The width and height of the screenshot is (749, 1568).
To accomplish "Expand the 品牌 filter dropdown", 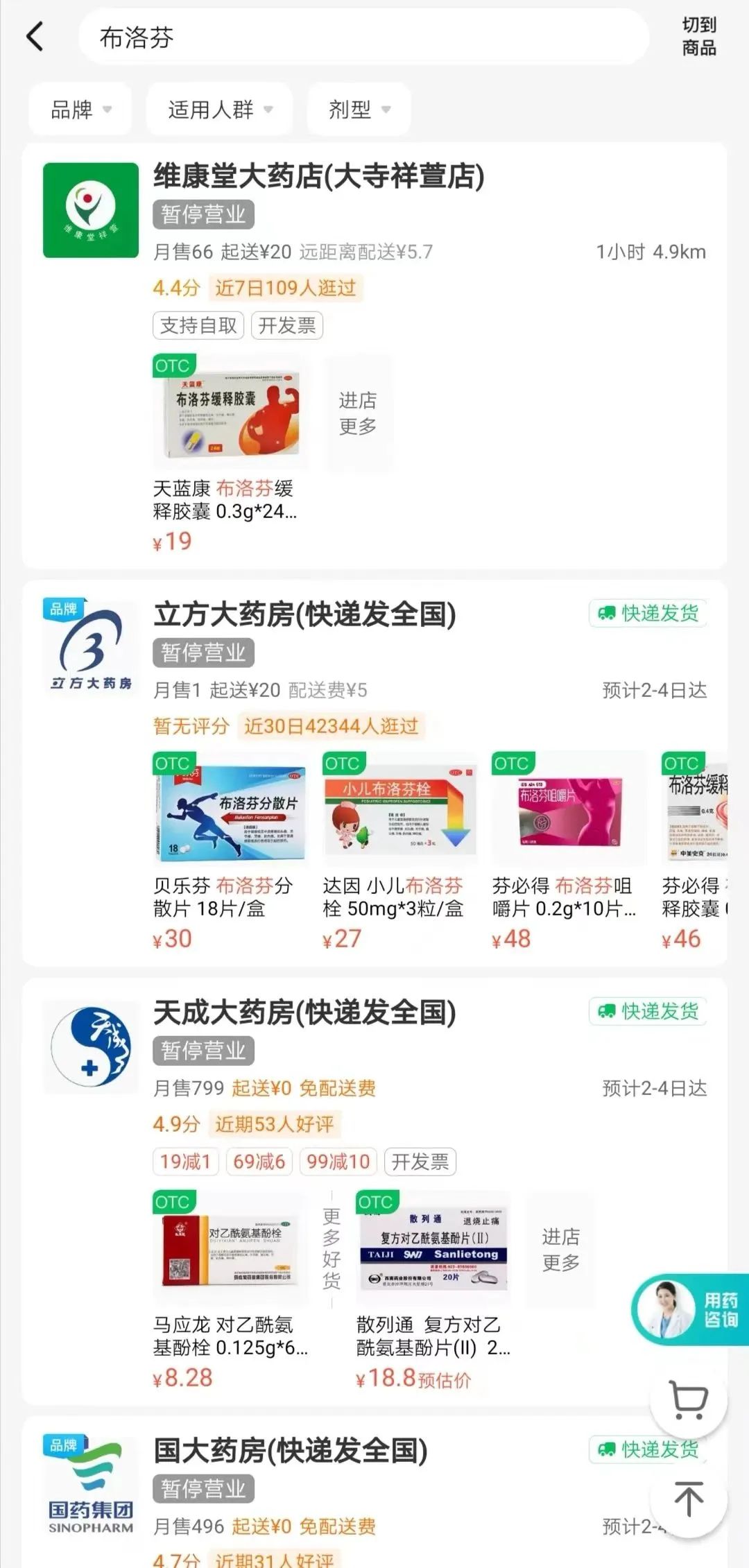I will [80, 110].
